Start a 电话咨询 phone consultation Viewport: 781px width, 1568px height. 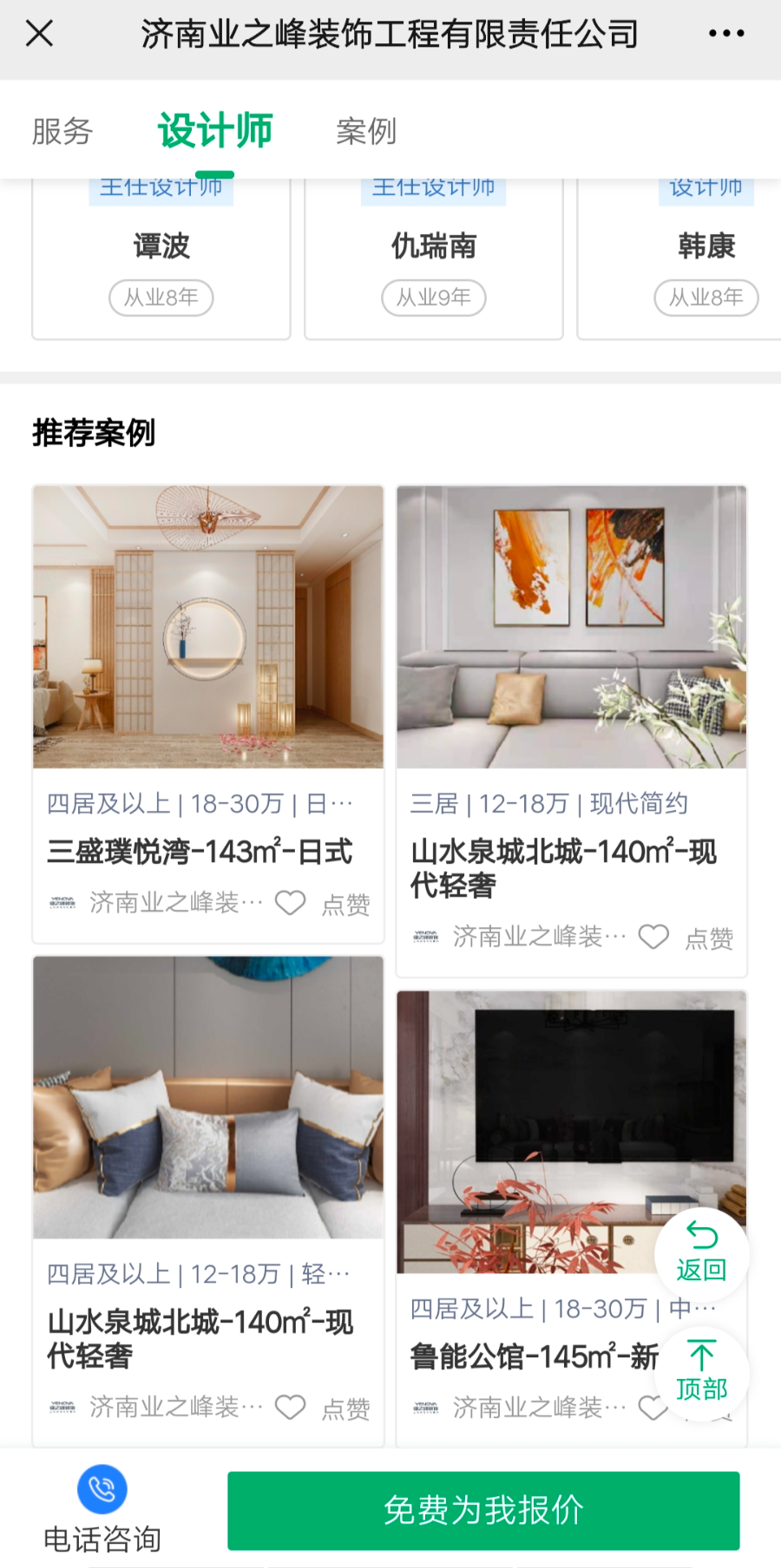point(102,1509)
